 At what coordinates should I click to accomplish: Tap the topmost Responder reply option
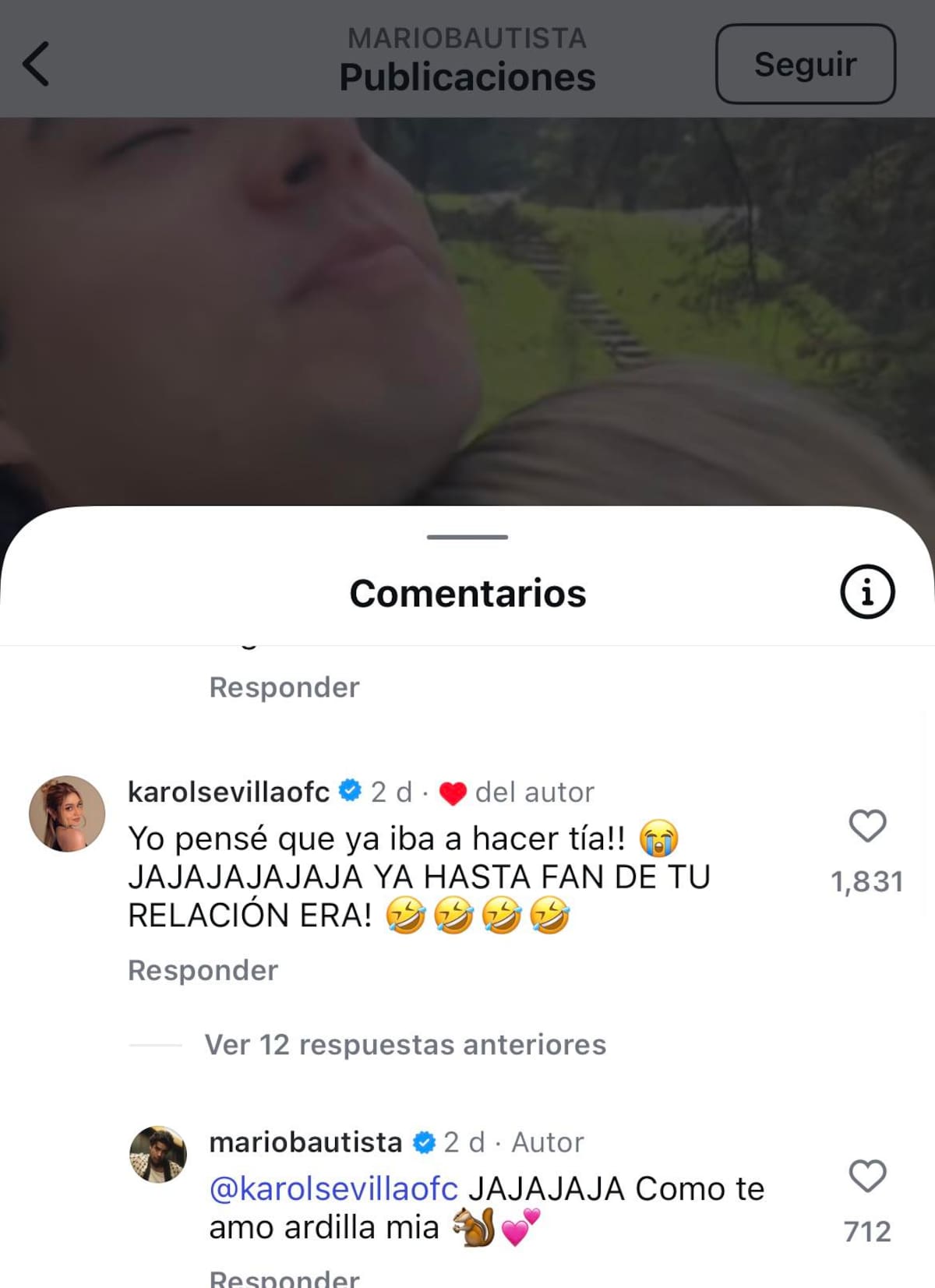284,686
